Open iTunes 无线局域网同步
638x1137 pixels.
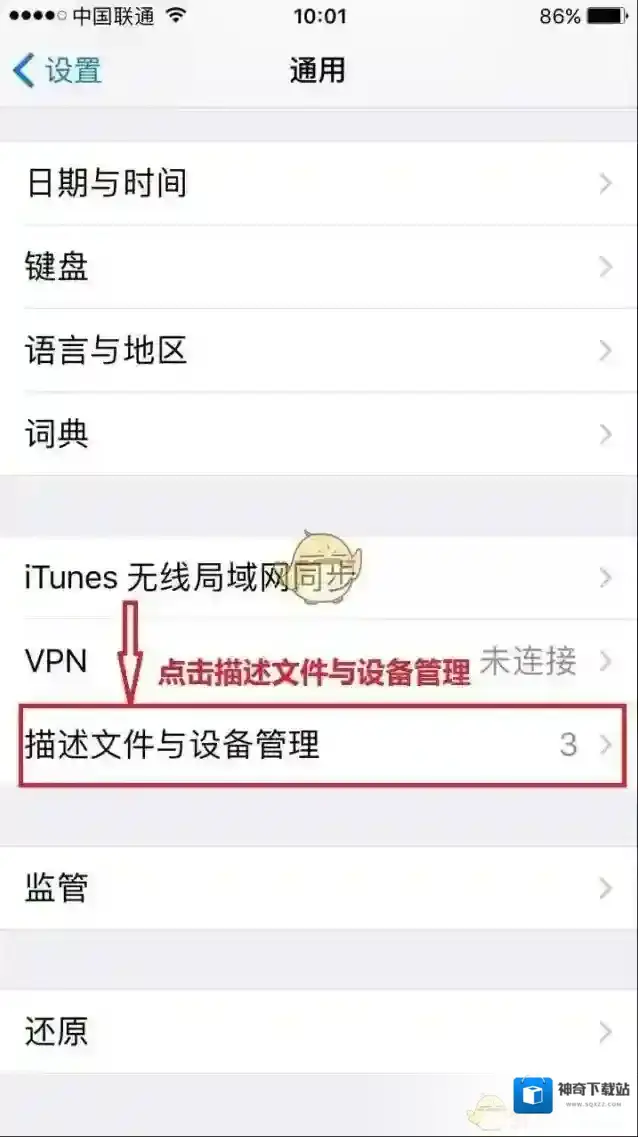318,577
